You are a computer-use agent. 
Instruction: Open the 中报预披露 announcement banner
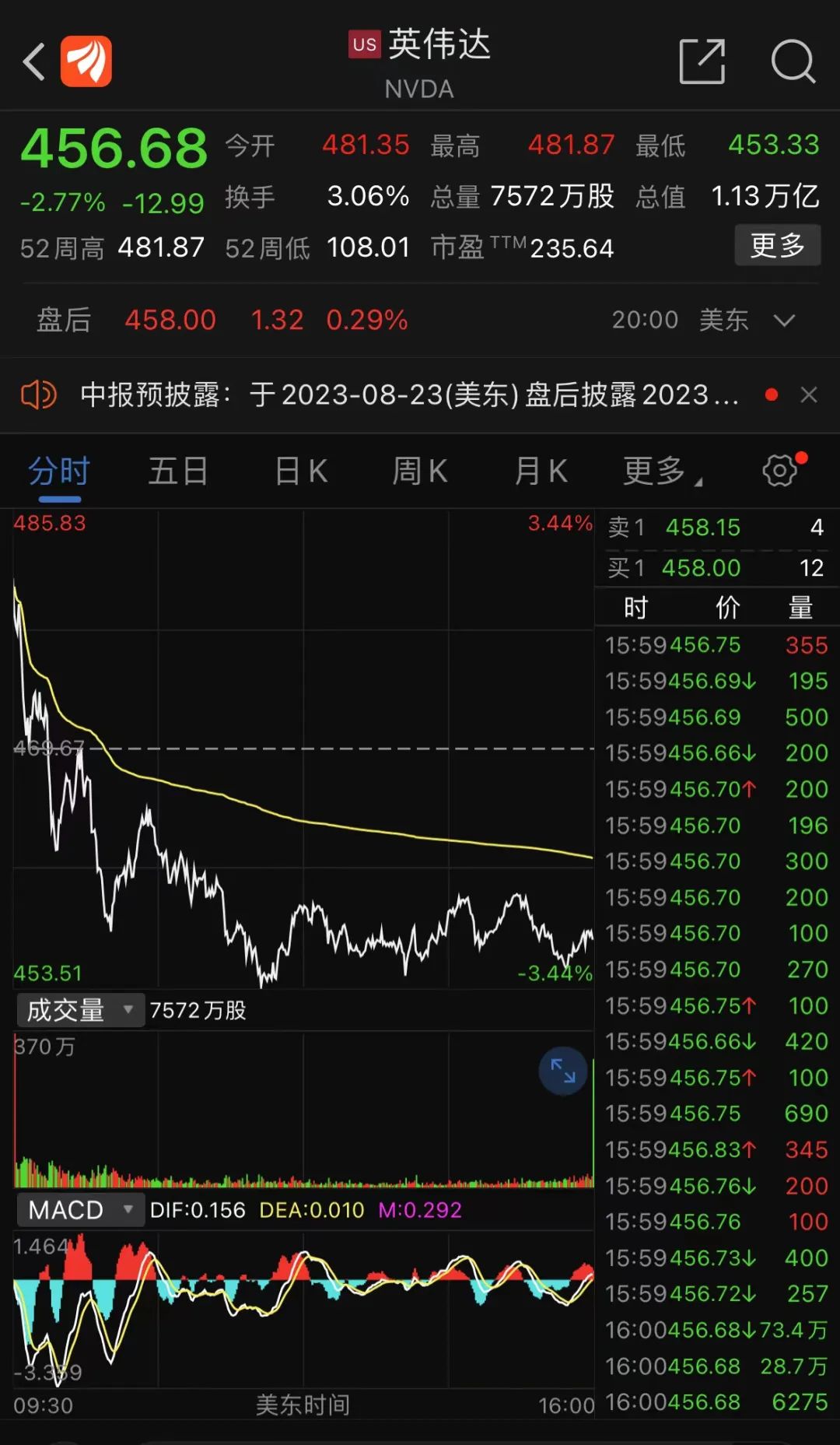[404, 395]
